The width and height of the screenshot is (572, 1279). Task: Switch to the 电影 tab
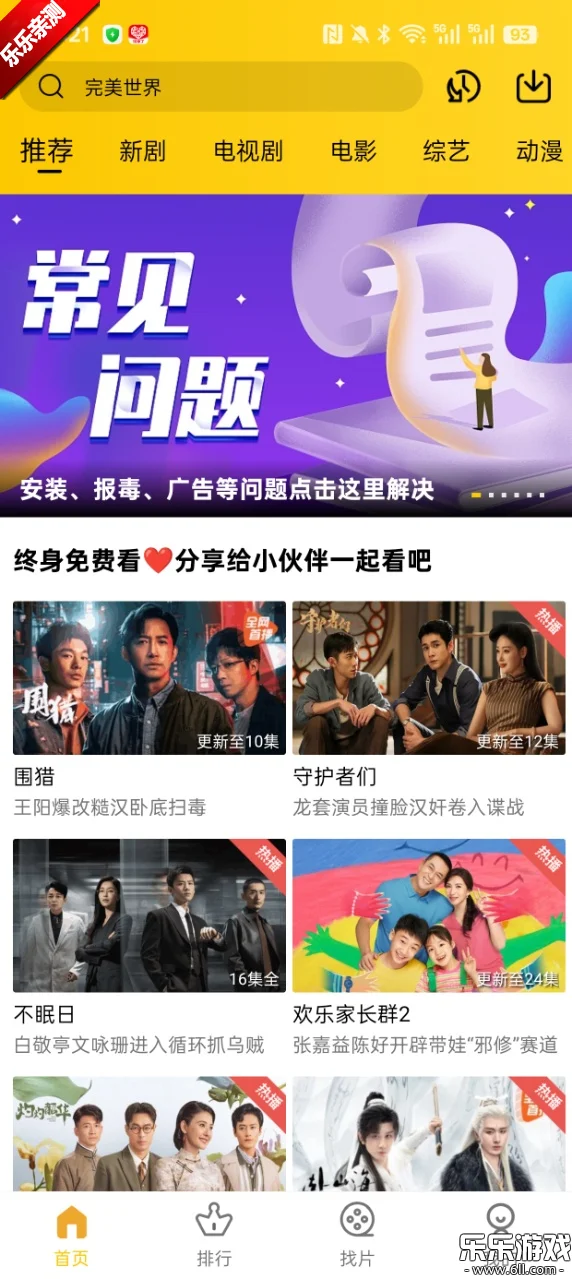pyautogui.click(x=354, y=152)
